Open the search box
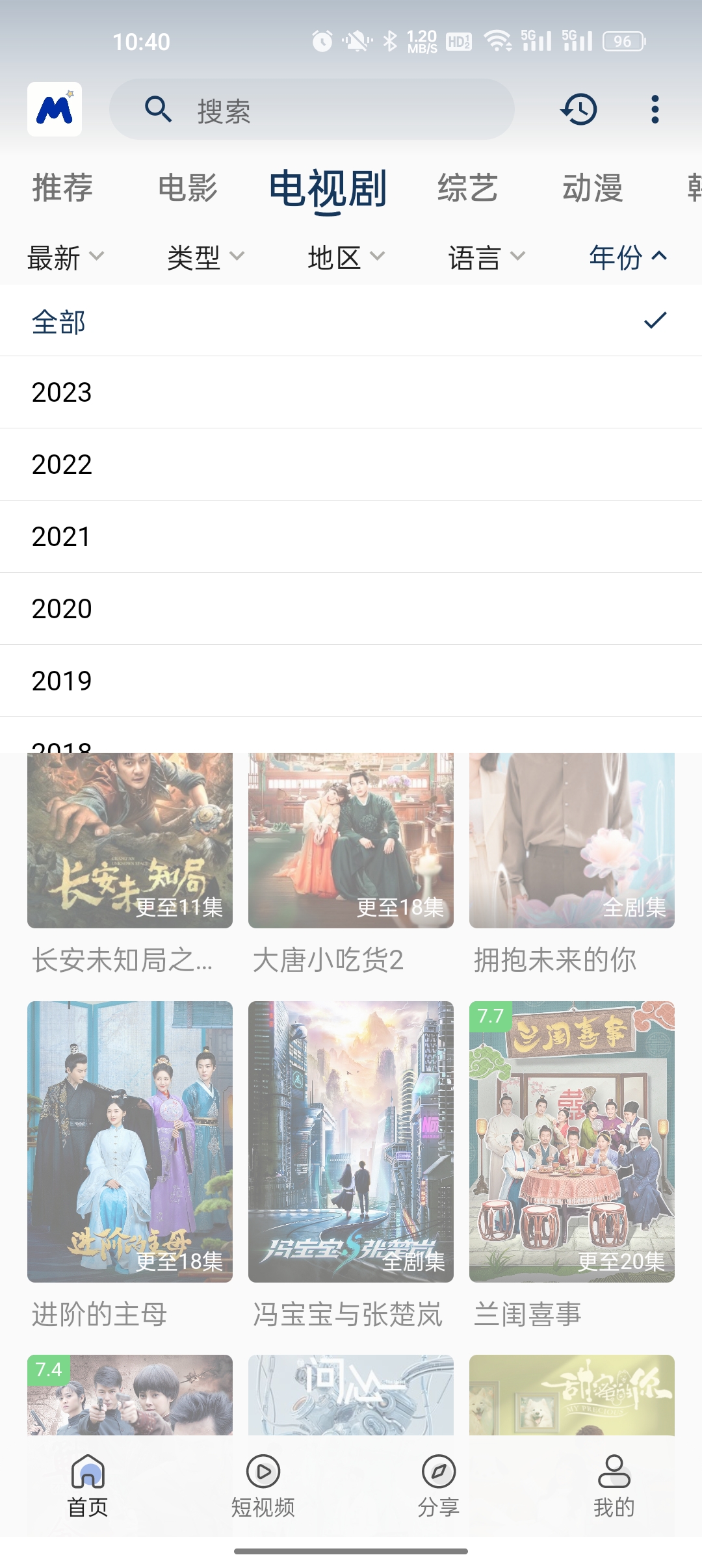Viewport: 702px width, 1568px height. click(x=312, y=110)
